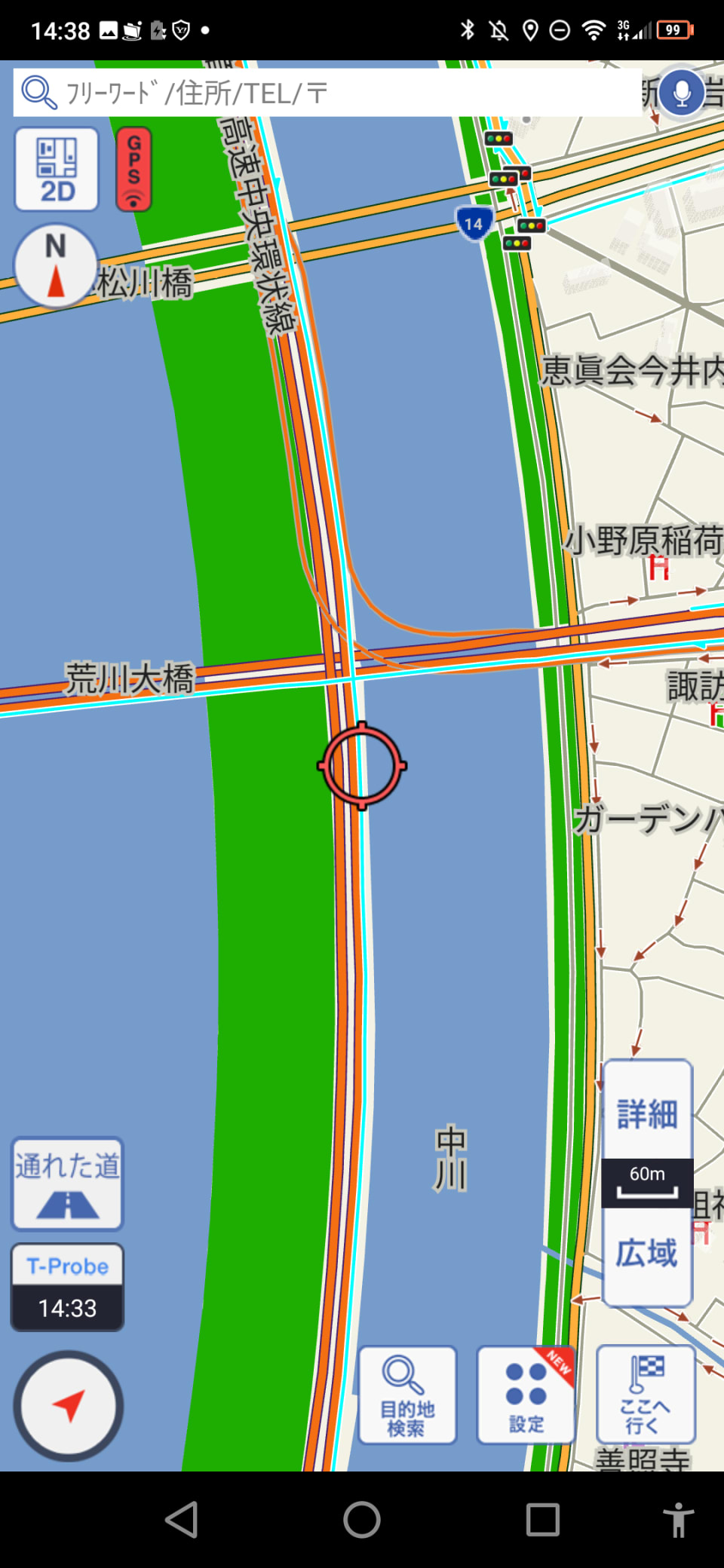Tap the T-Probe traffic info button
This screenshot has height=1568, width=724.
point(67,1287)
